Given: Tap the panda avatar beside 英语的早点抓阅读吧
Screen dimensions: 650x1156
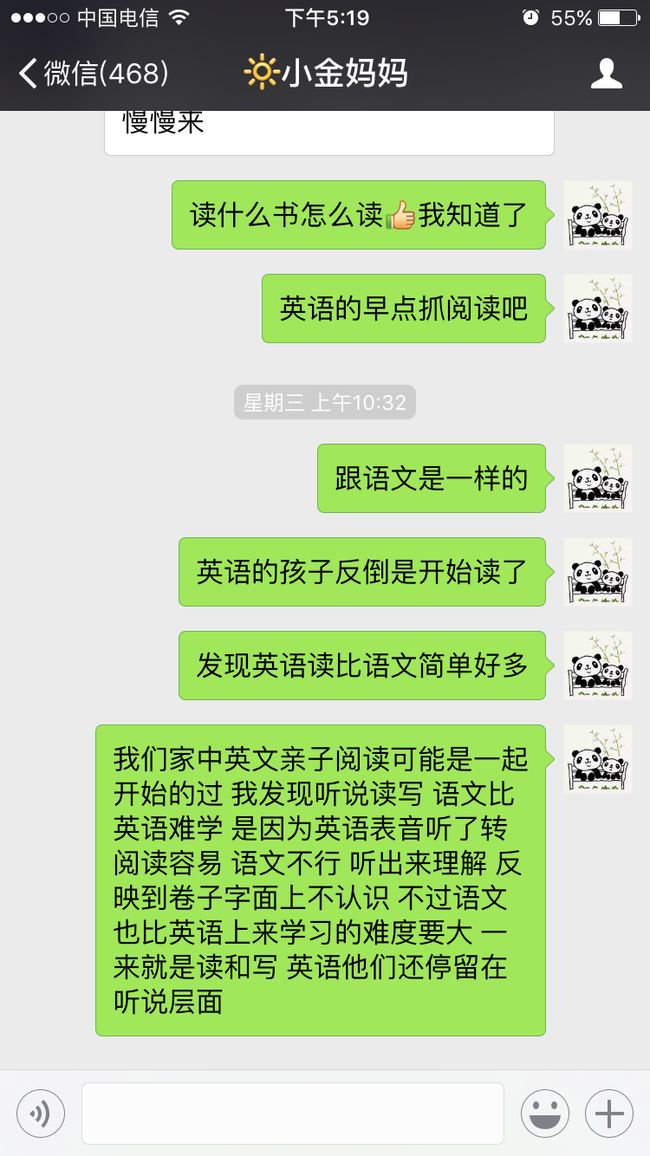Looking at the screenshot, I should 598,308.
